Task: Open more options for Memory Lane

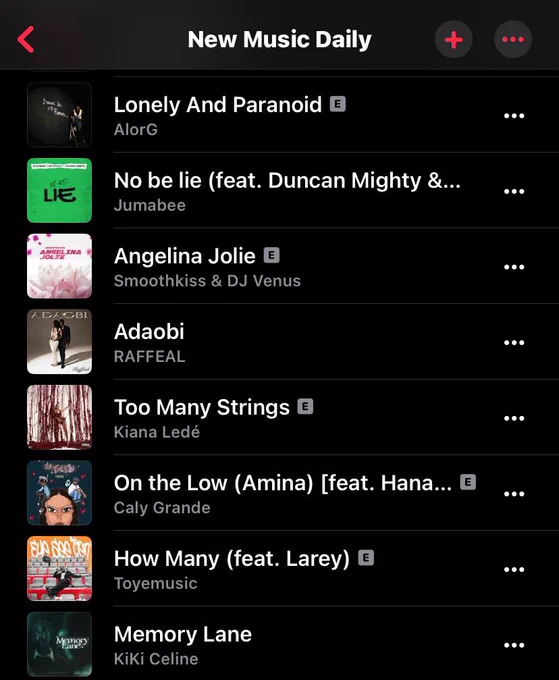Action: [514, 645]
